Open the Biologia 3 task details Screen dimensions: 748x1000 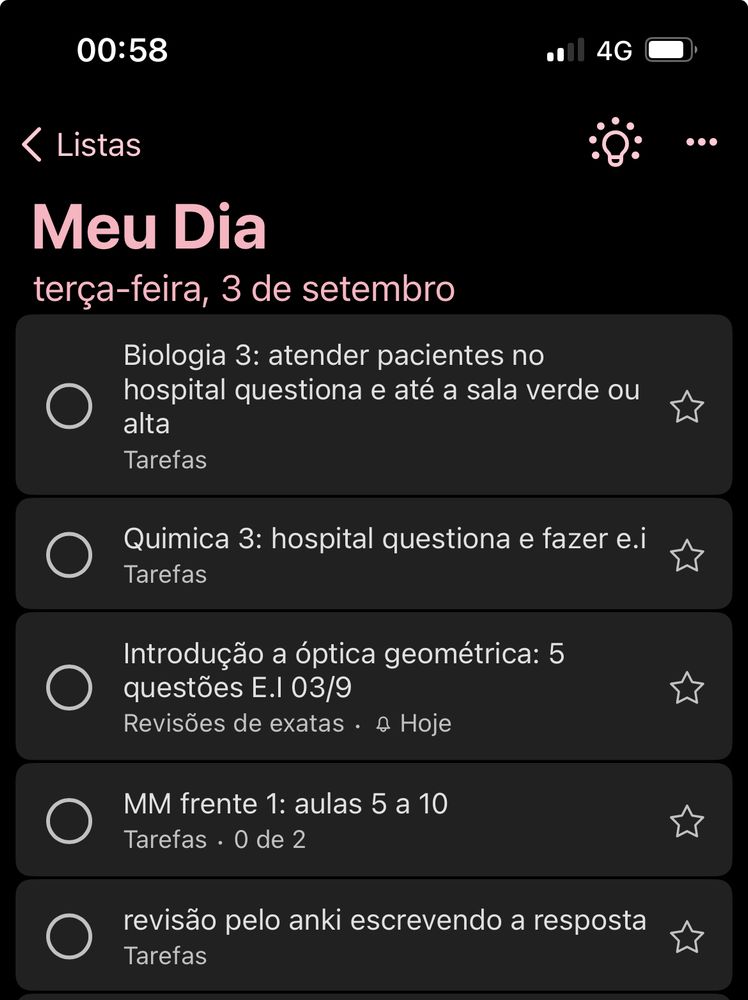[380, 390]
